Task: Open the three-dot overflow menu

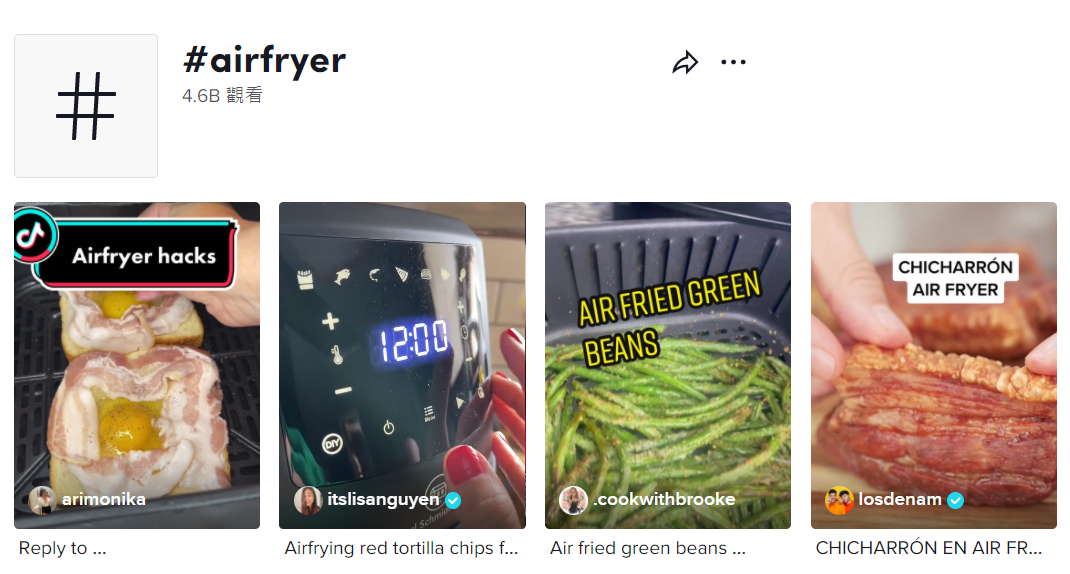Action: tap(734, 63)
